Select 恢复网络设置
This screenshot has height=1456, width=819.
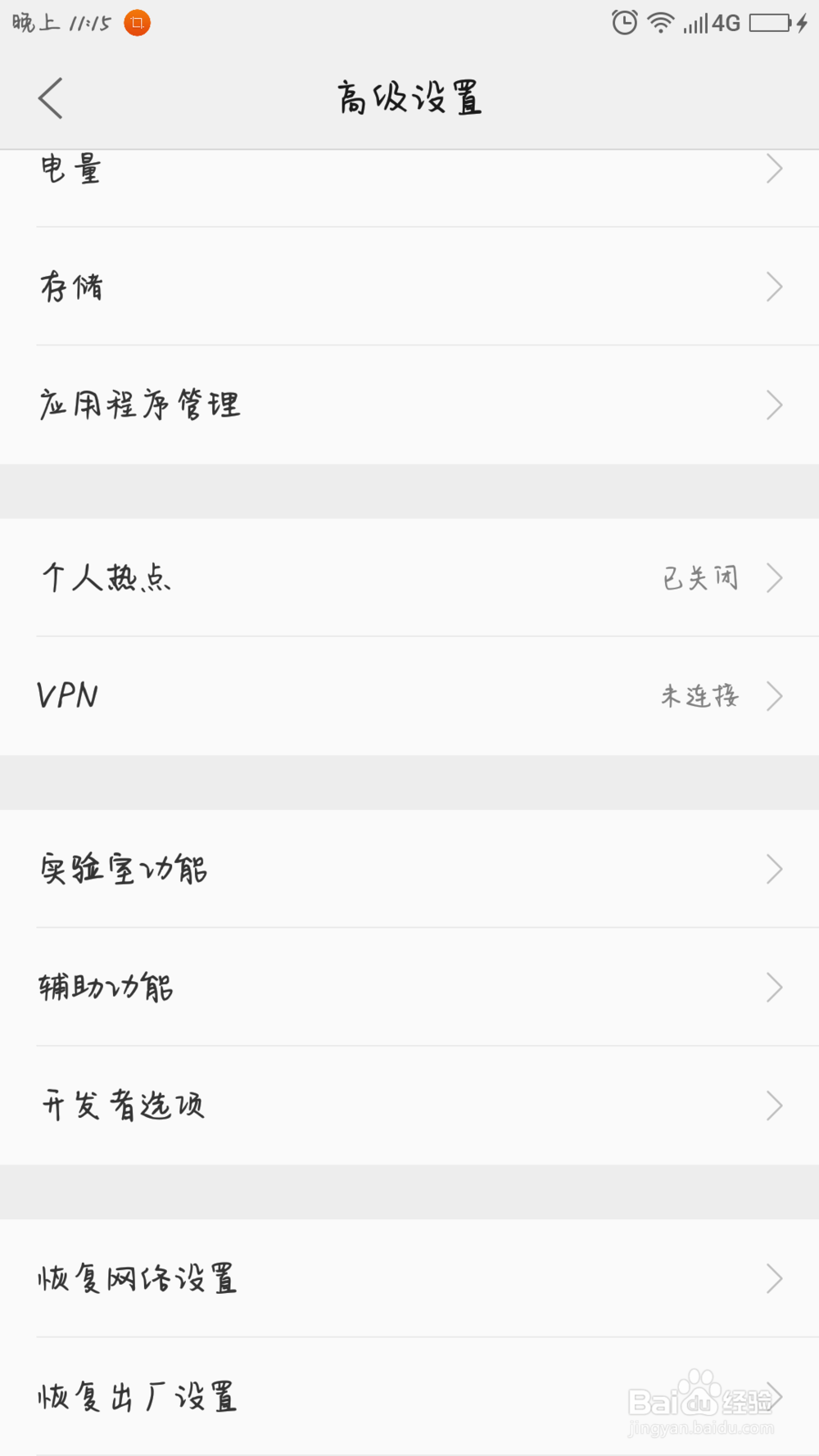[x=409, y=1278]
